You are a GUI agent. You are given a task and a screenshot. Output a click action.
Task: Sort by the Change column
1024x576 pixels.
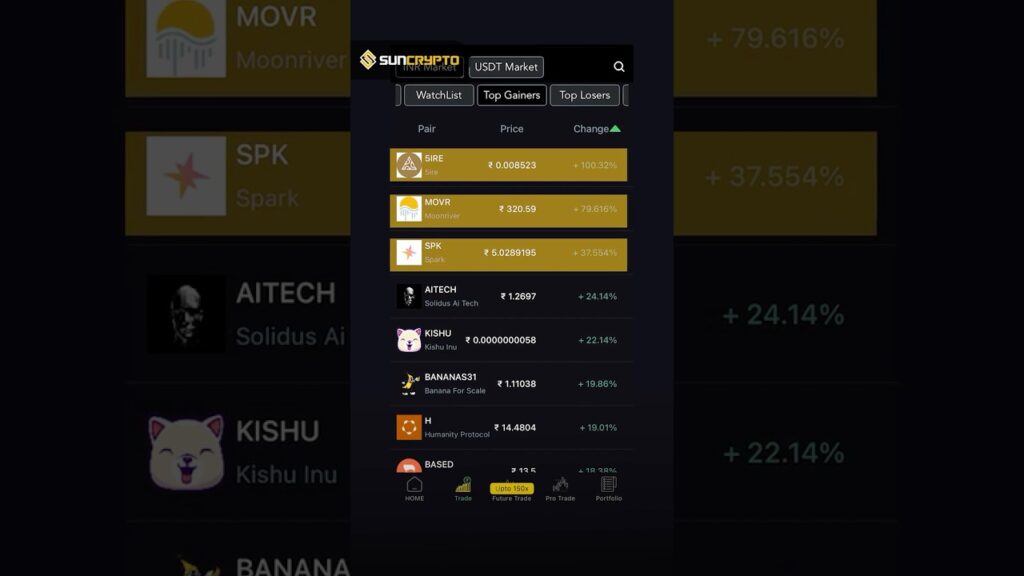pos(596,129)
